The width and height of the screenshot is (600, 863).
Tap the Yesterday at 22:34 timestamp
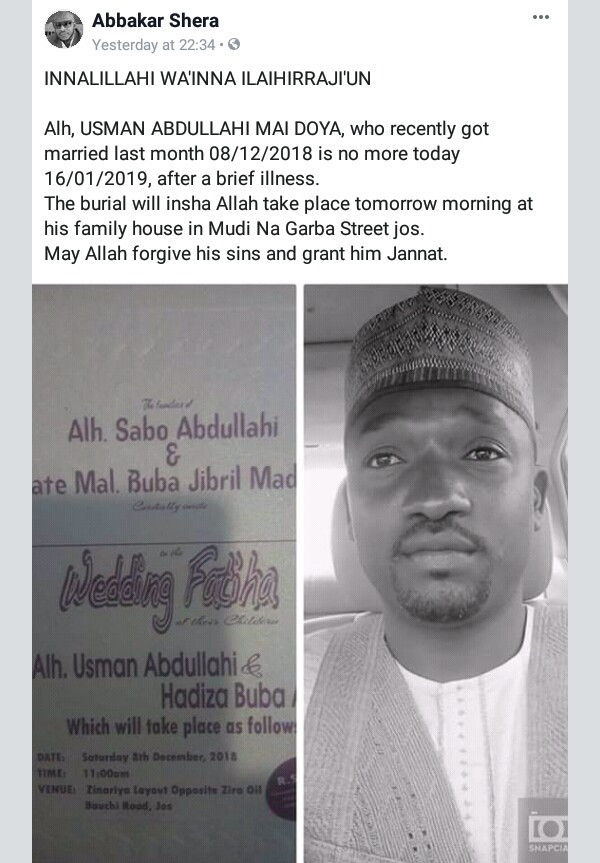[x=153, y=44]
